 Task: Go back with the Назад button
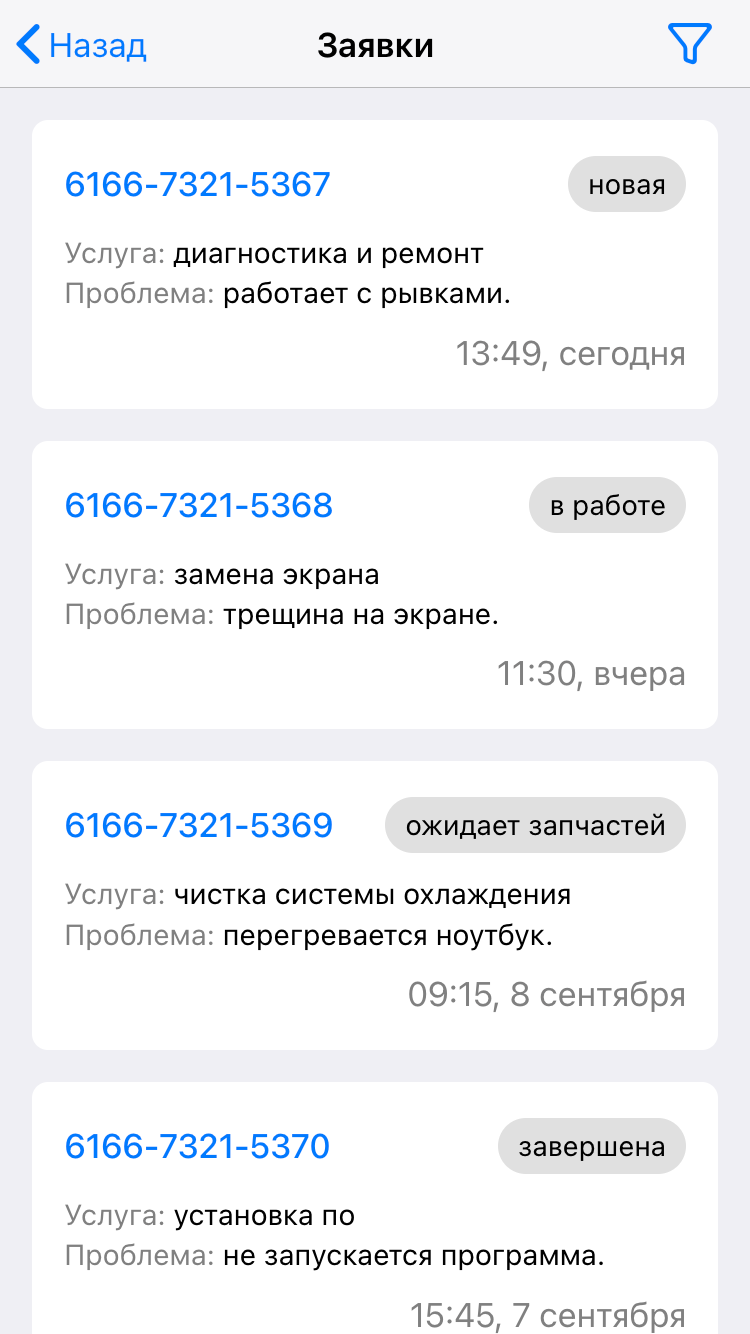click(x=82, y=46)
